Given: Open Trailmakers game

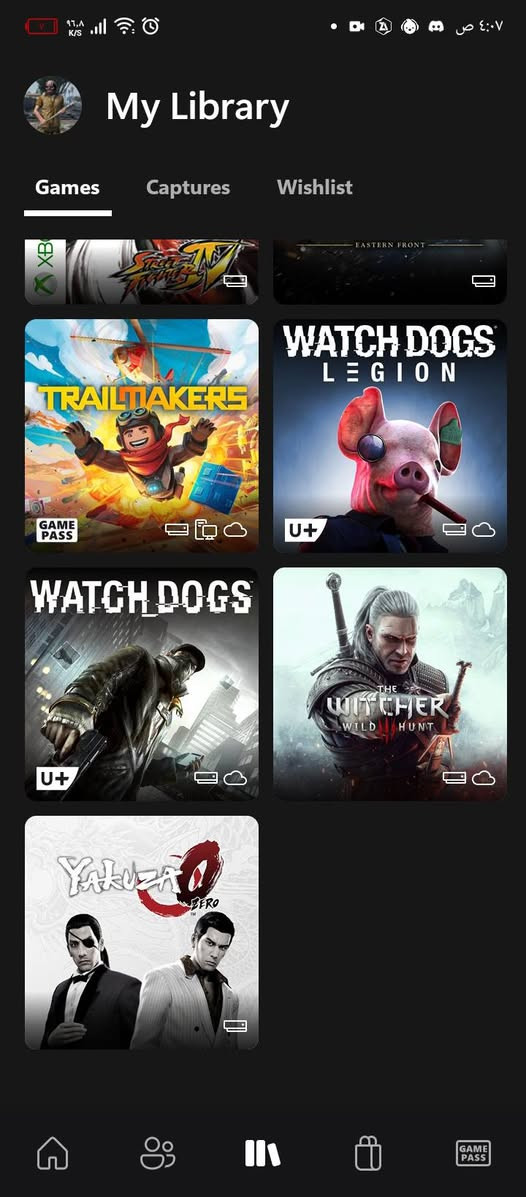Looking at the screenshot, I should click(x=141, y=436).
